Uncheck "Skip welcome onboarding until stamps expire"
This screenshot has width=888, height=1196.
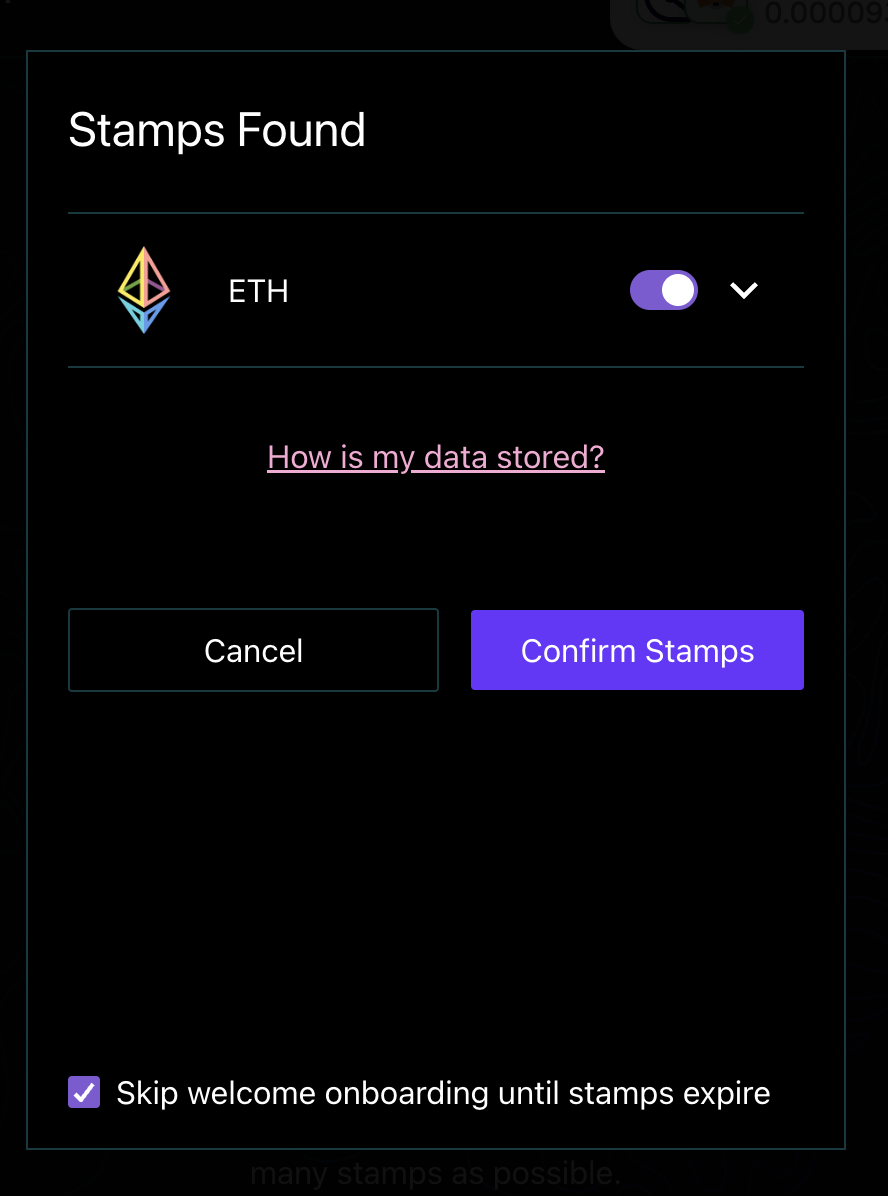[x=84, y=1092]
